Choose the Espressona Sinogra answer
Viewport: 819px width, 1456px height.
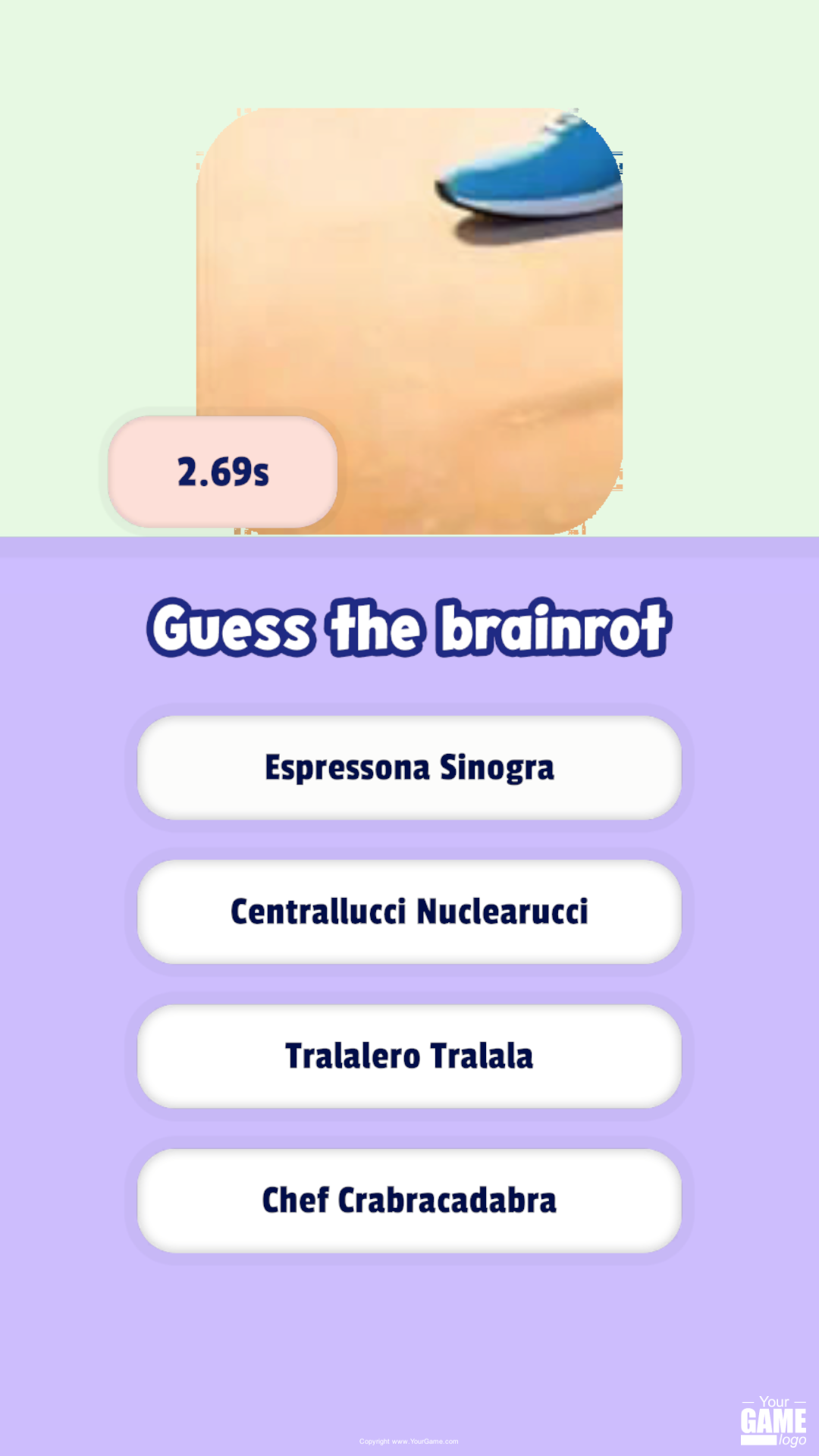click(409, 767)
